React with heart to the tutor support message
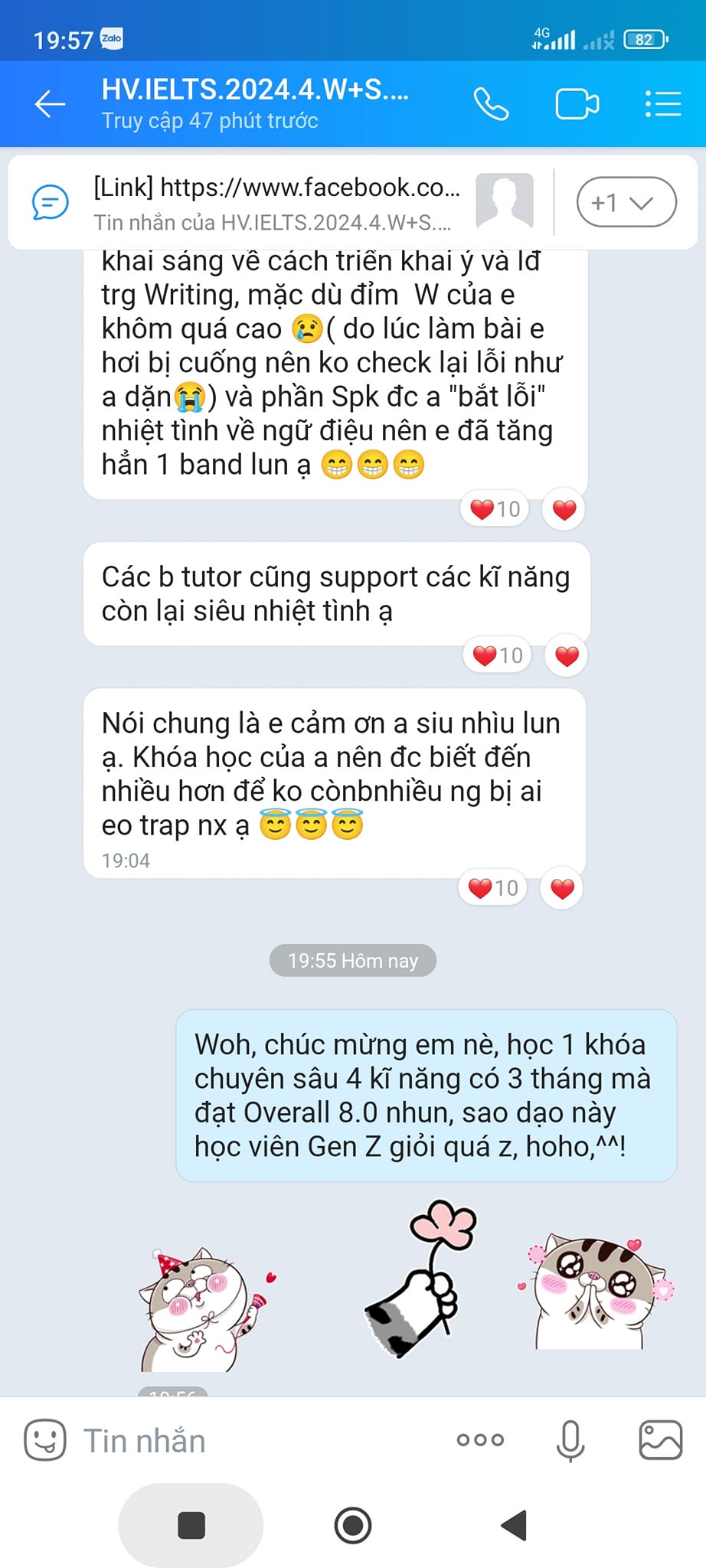This screenshot has width=706, height=1568. [567, 656]
